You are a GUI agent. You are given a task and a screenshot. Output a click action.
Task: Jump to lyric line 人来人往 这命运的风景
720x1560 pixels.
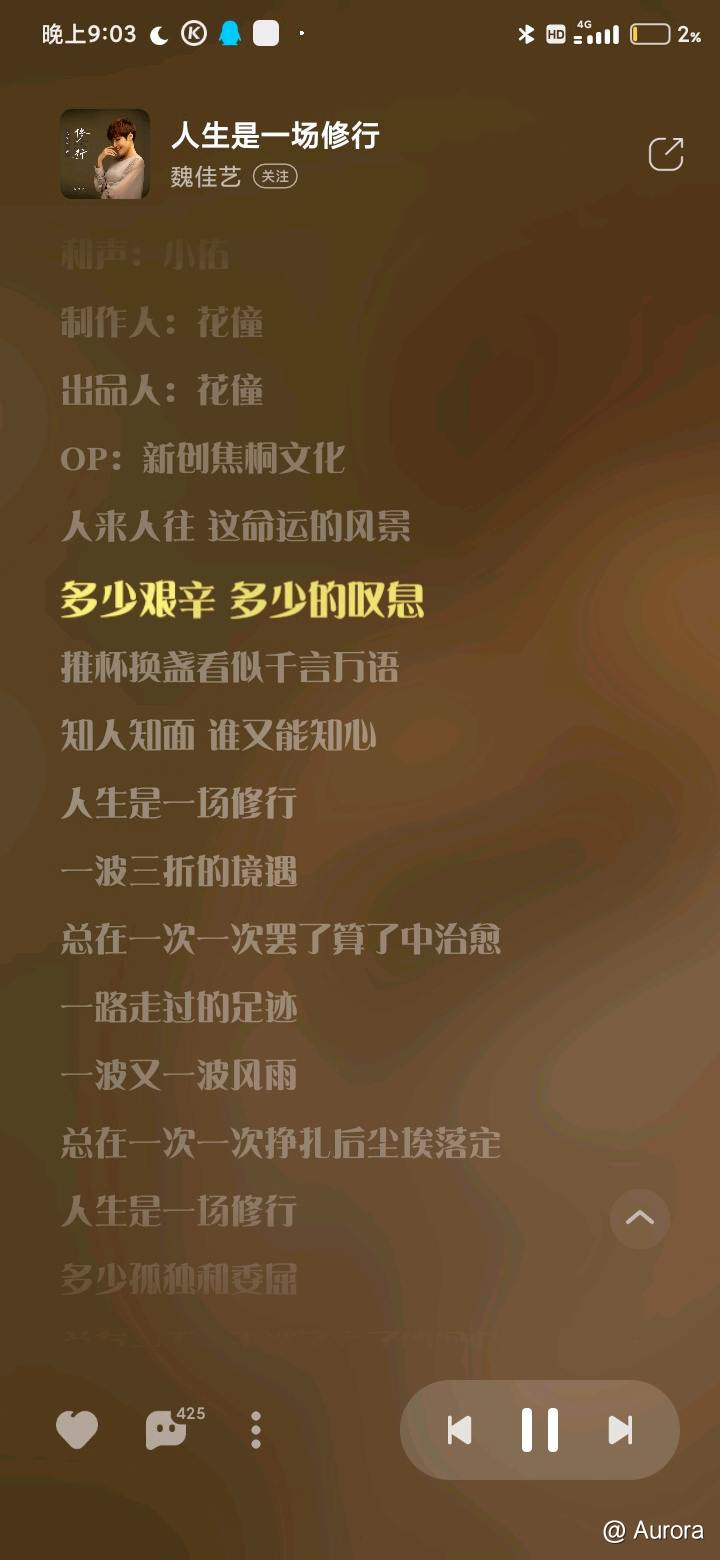coord(236,527)
